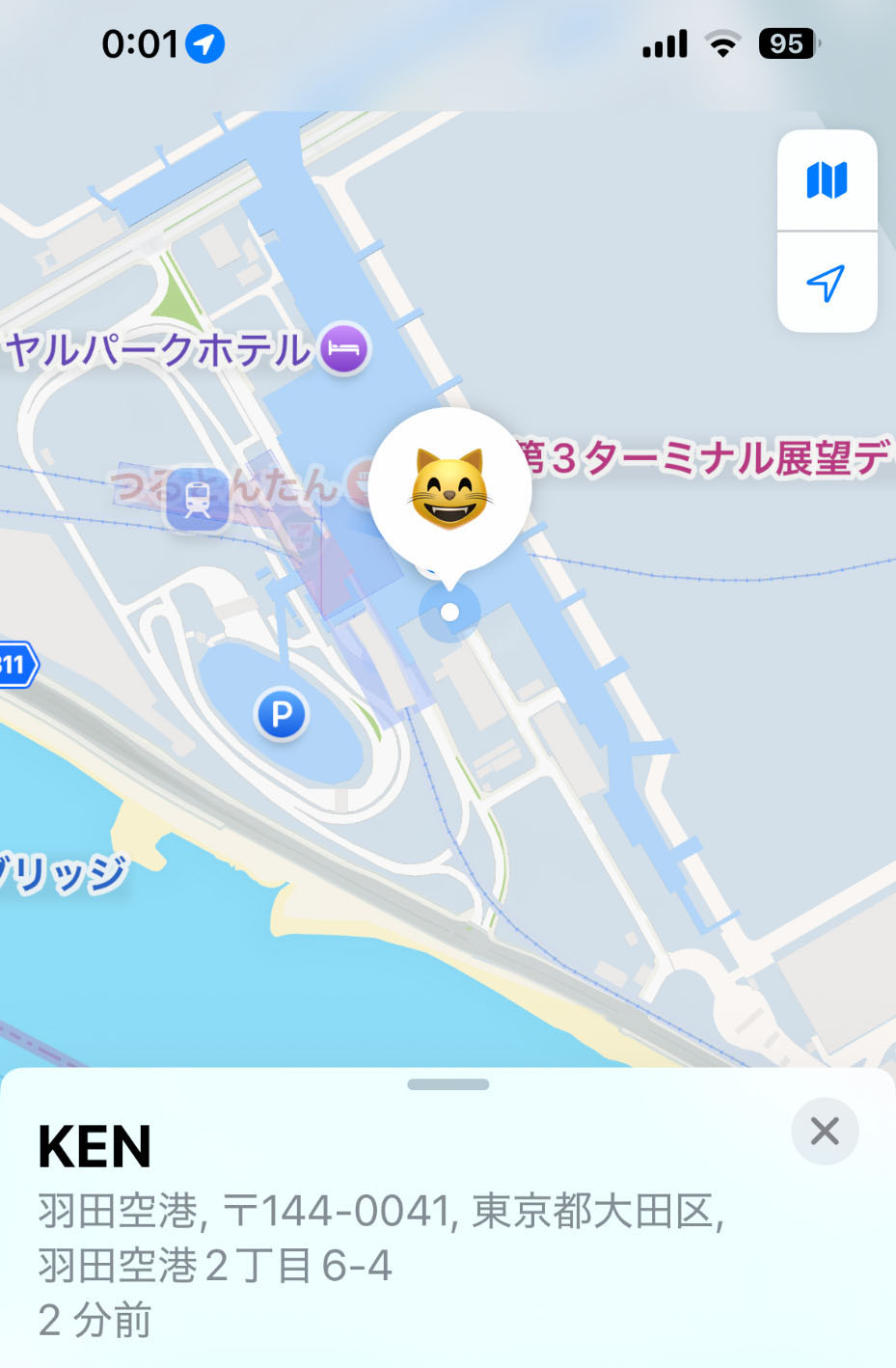
Task: Open the train station marker
Action: [198, 499]
